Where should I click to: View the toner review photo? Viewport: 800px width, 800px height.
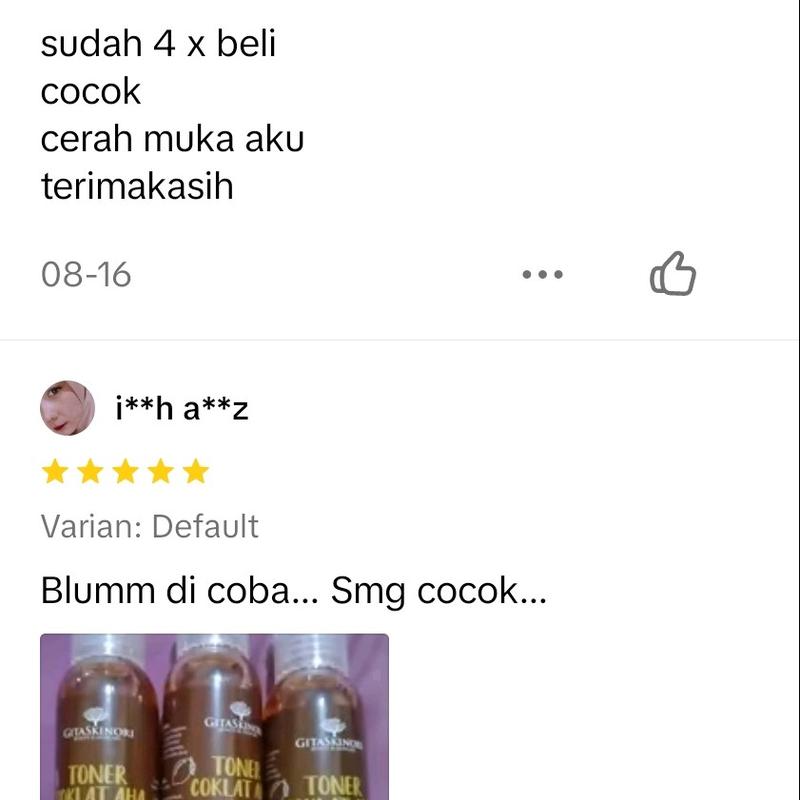[x=214, y=717]
